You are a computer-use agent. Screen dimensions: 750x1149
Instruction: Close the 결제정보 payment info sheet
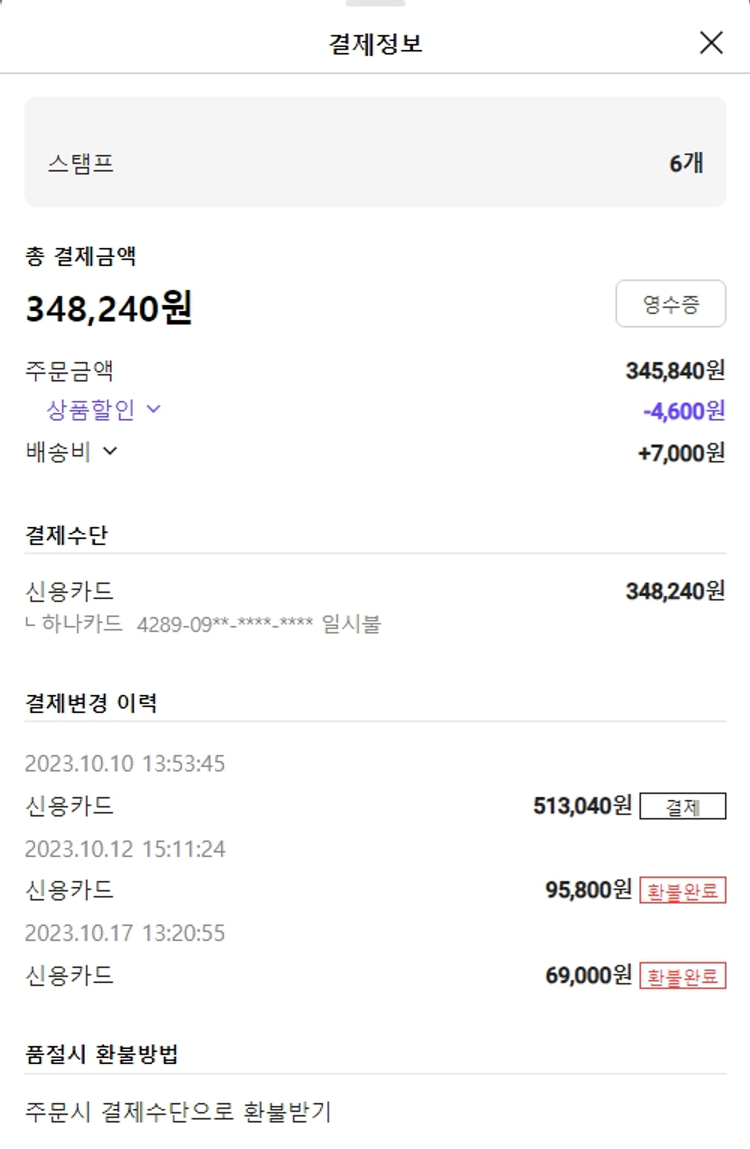(x=711, y=42)
